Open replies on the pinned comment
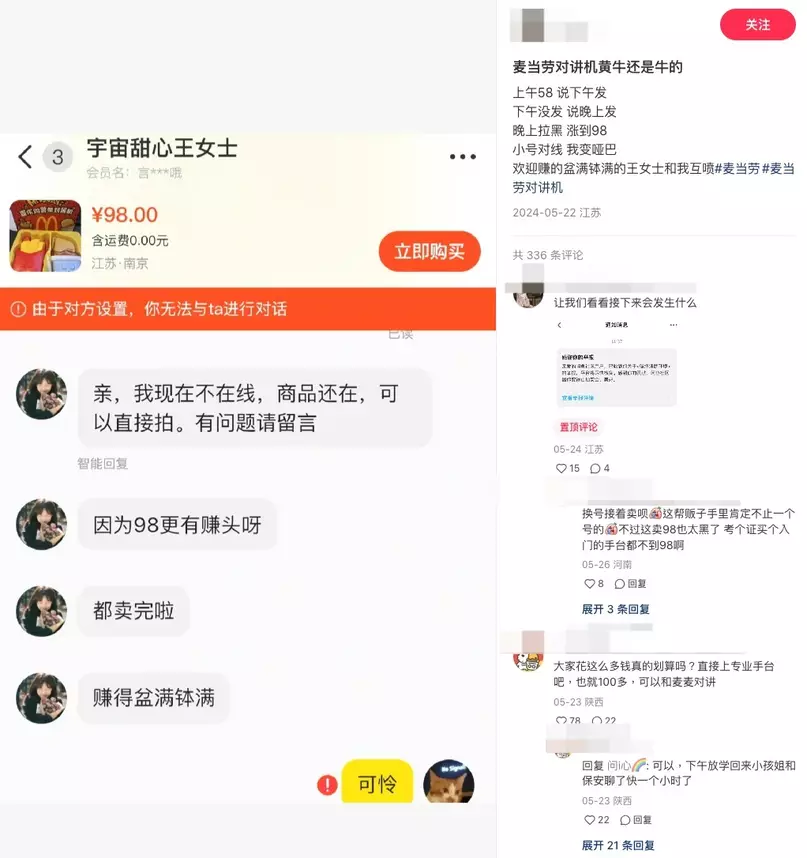This screenshot has height=858, width=807. coord(600,468)
